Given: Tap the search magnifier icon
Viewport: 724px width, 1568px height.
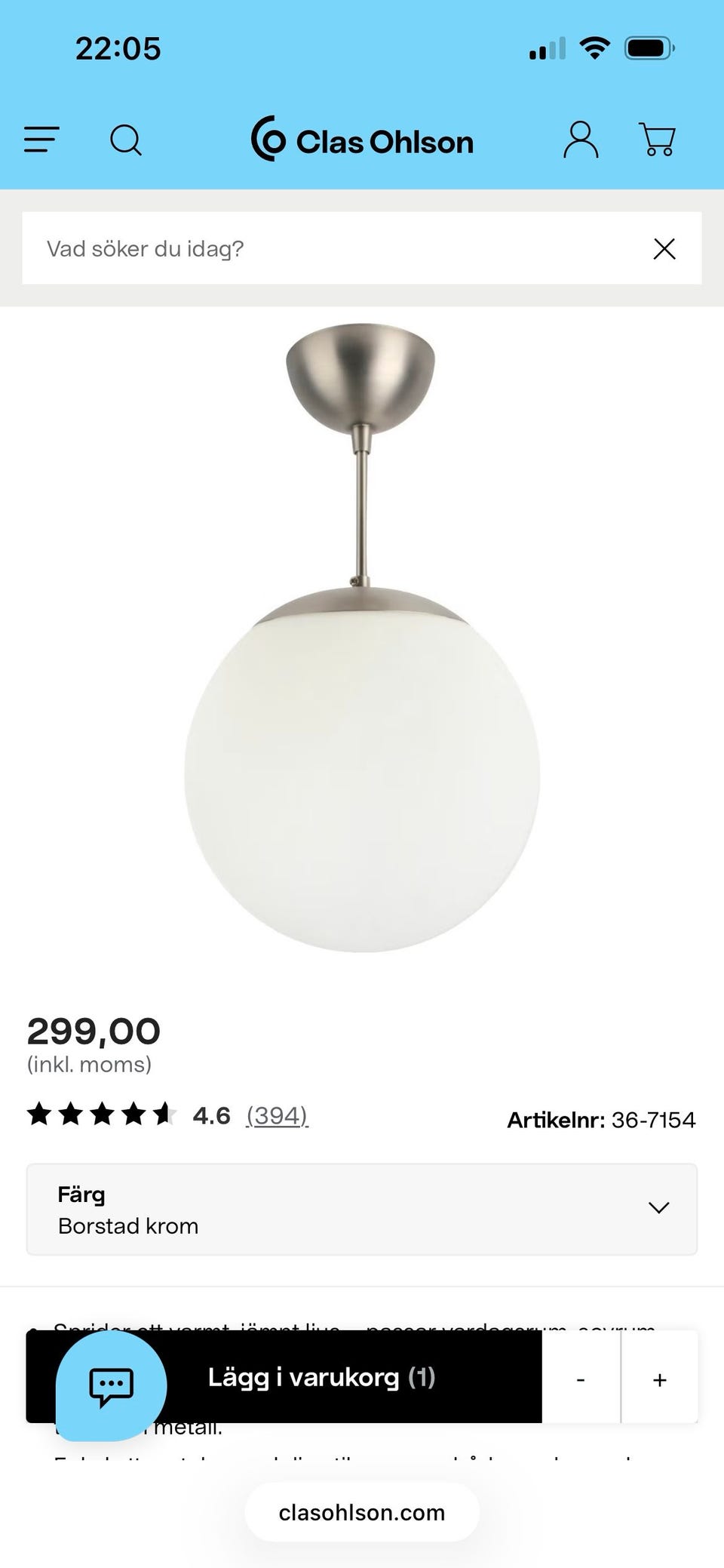Looking at the screenshot, I should [125, 140].
